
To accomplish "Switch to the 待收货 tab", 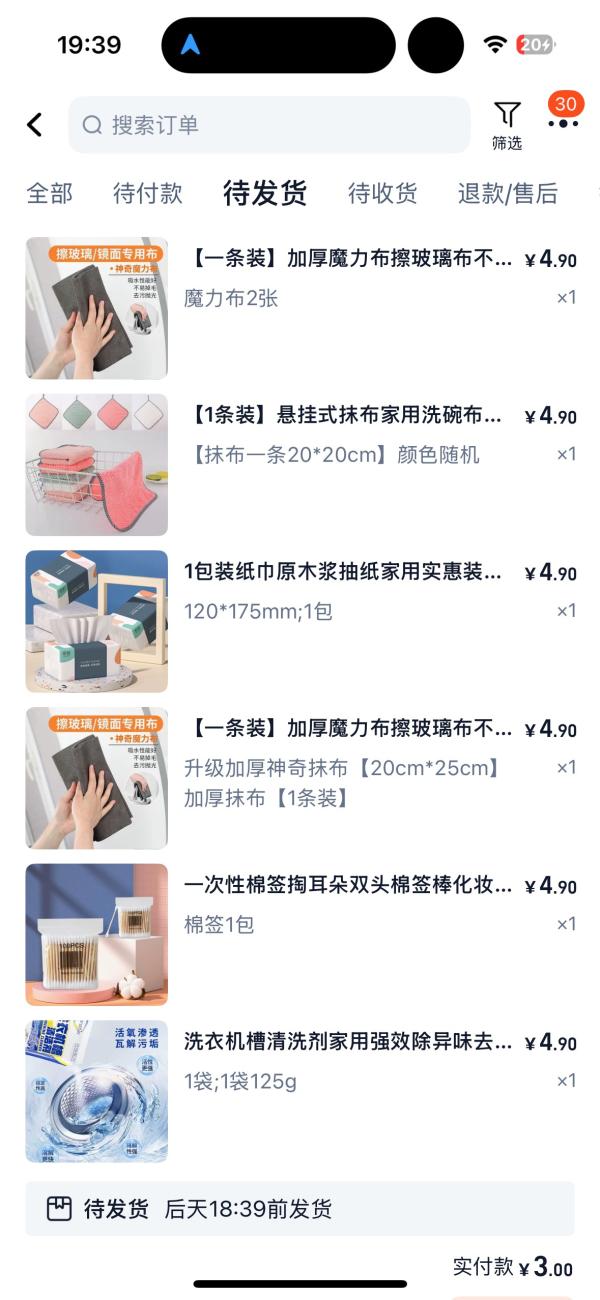I will (383, 193).
